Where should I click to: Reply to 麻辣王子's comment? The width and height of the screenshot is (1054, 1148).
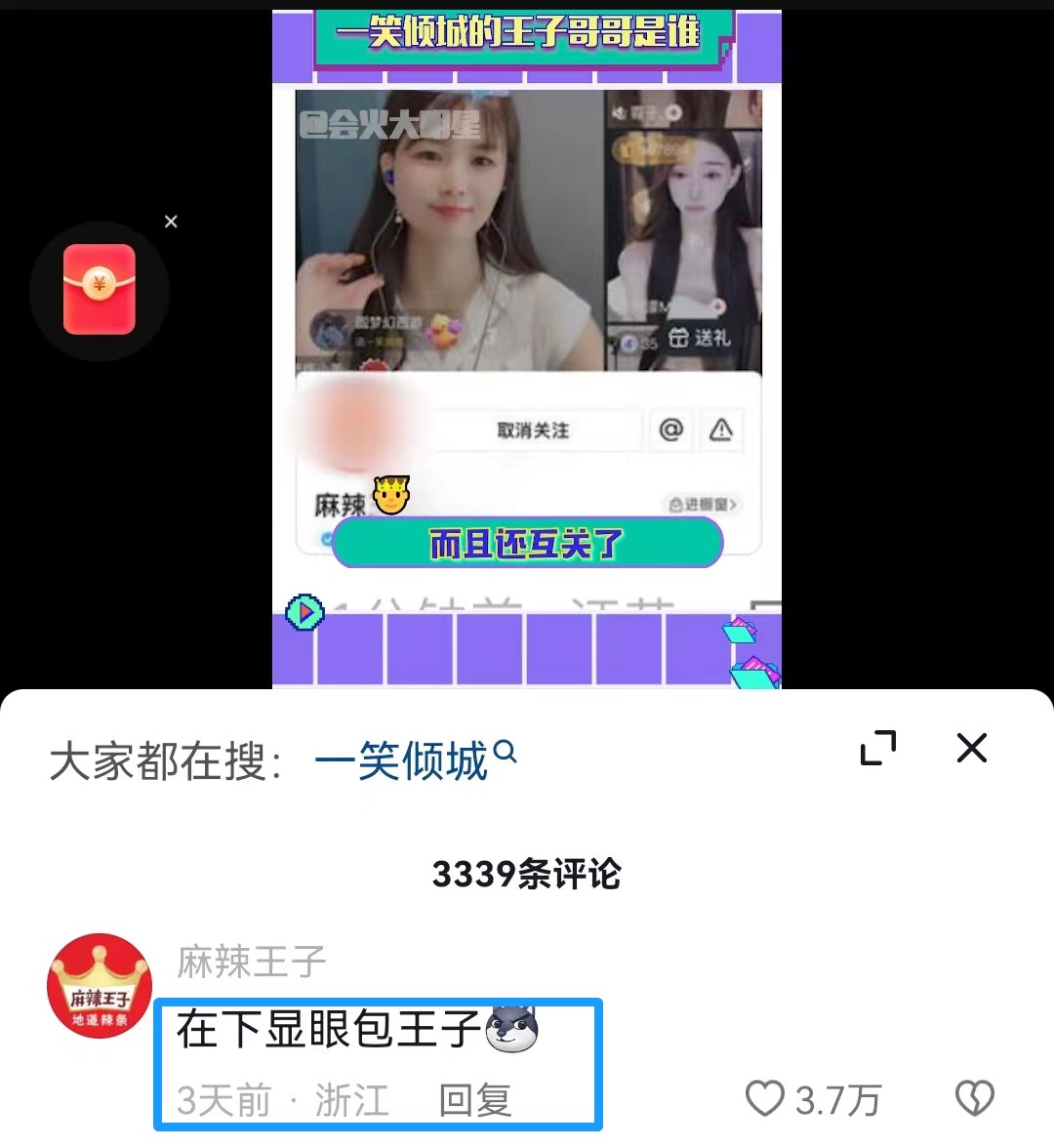click(475, 1100)
